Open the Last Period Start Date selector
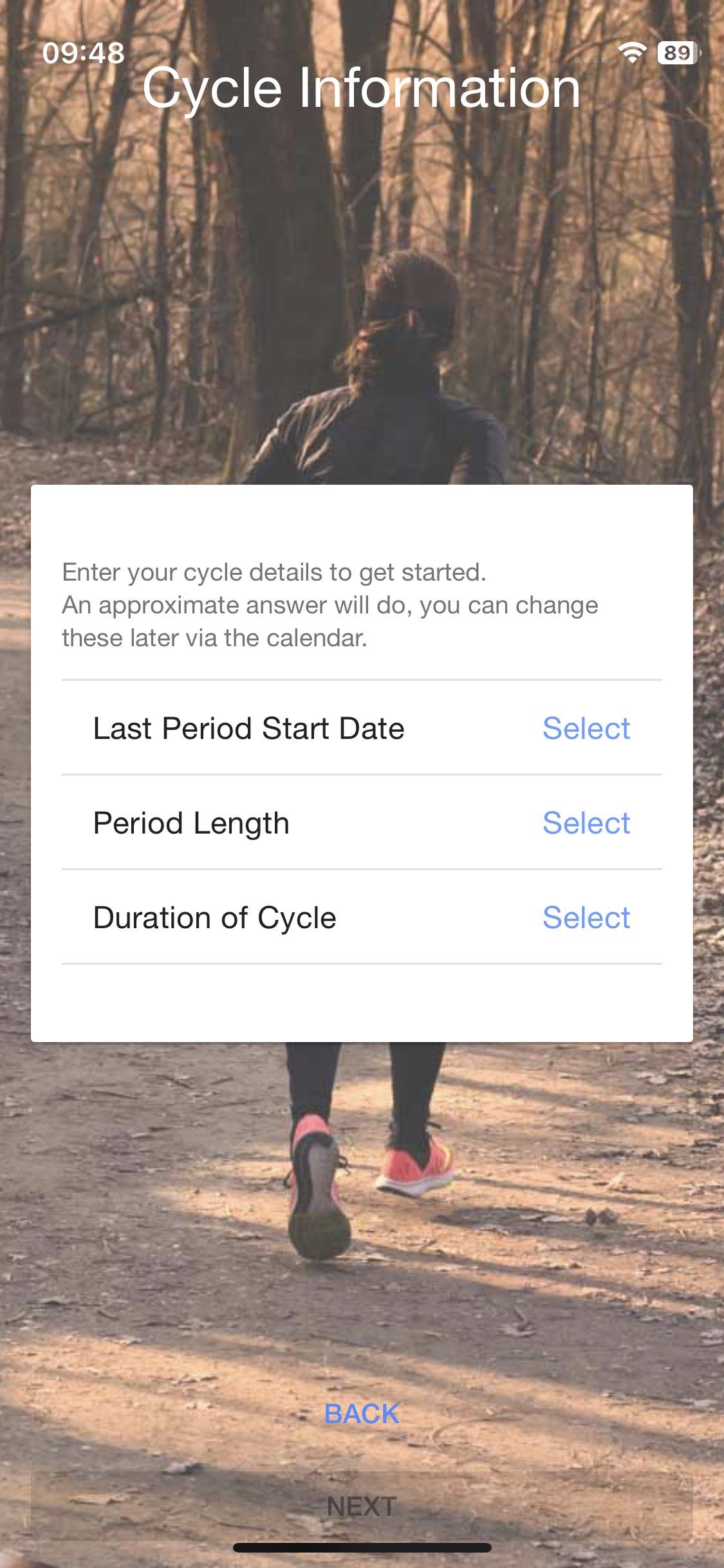The width and height of the screenshot is (724, 1568). (x=586, y=728)
